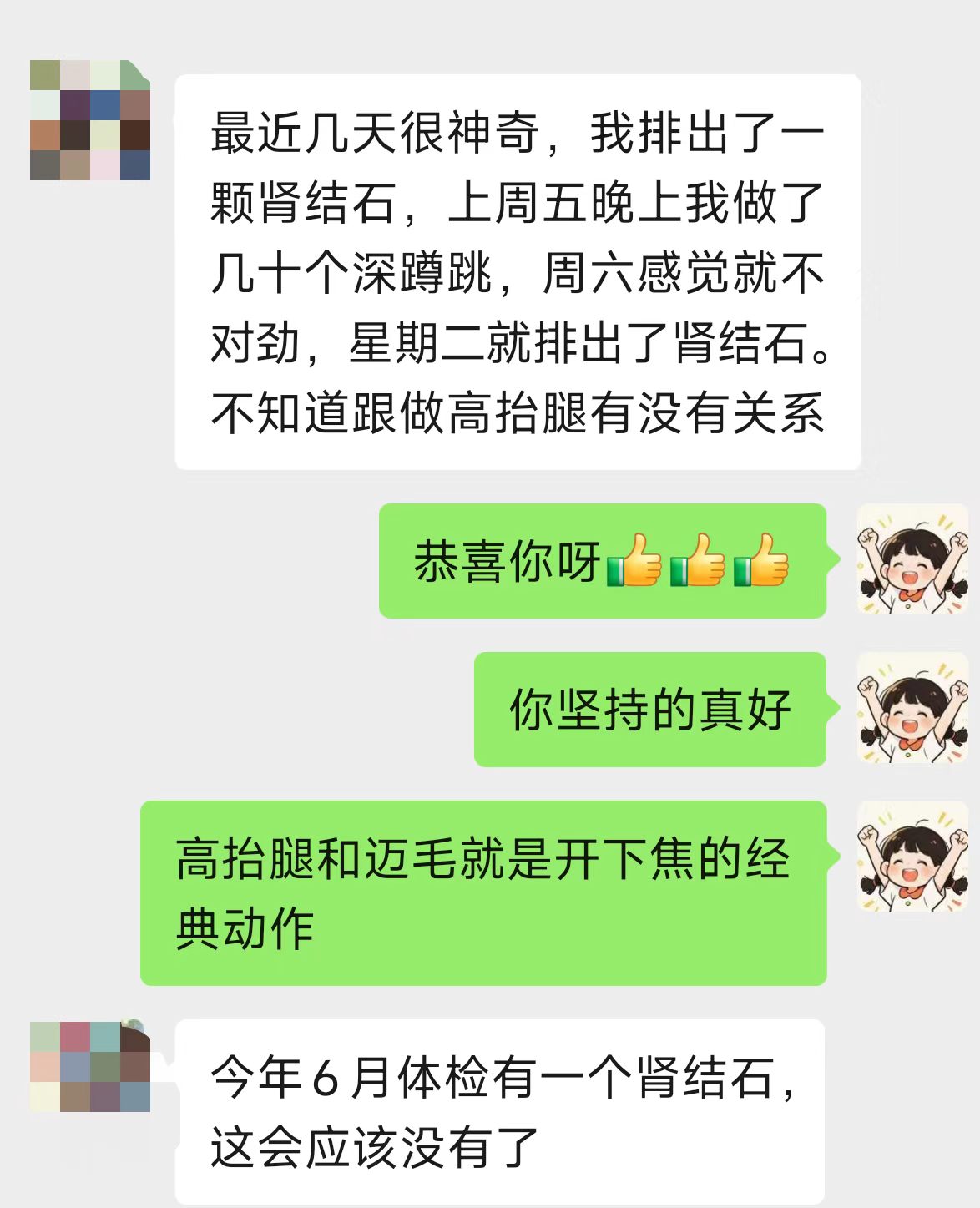The width and height of the screenshot is (980, 1208).
Task: Open the sender's avatar beside 你坚持的真好
Action: coord(912,708)
